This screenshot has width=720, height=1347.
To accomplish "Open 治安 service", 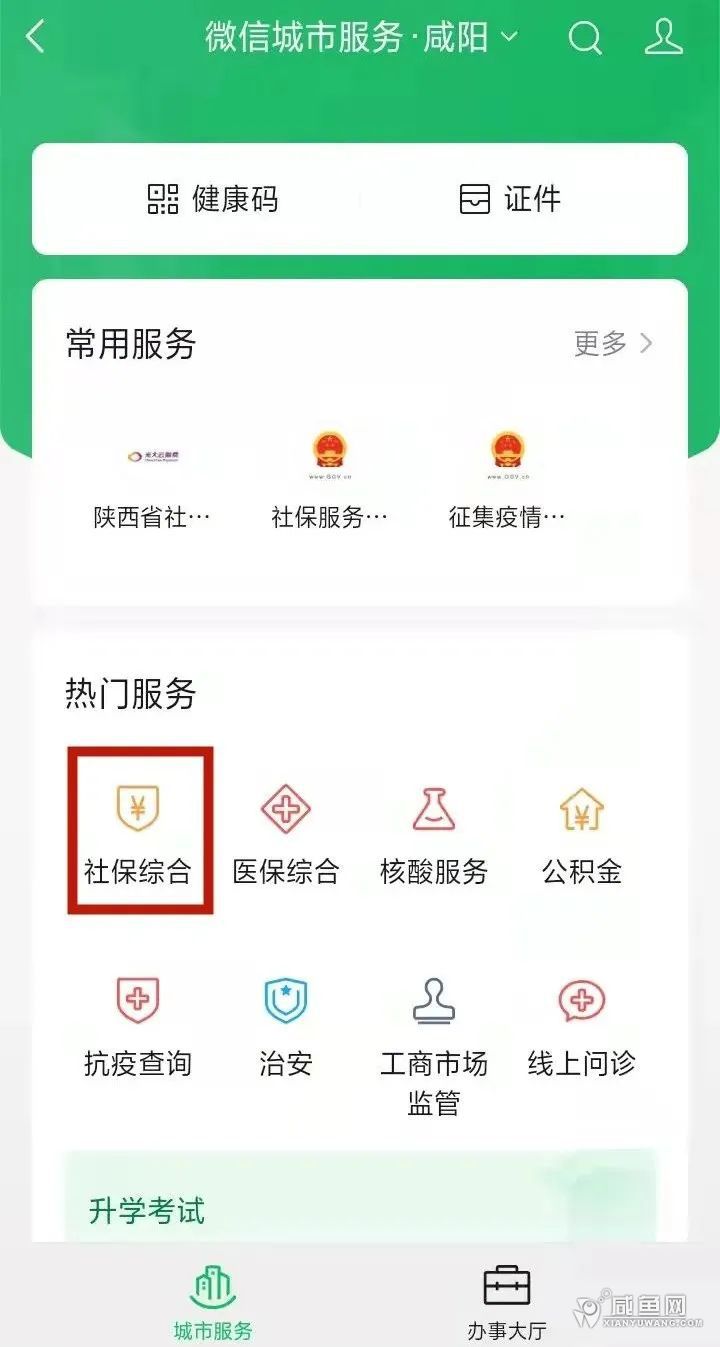I will point(286,1025).
